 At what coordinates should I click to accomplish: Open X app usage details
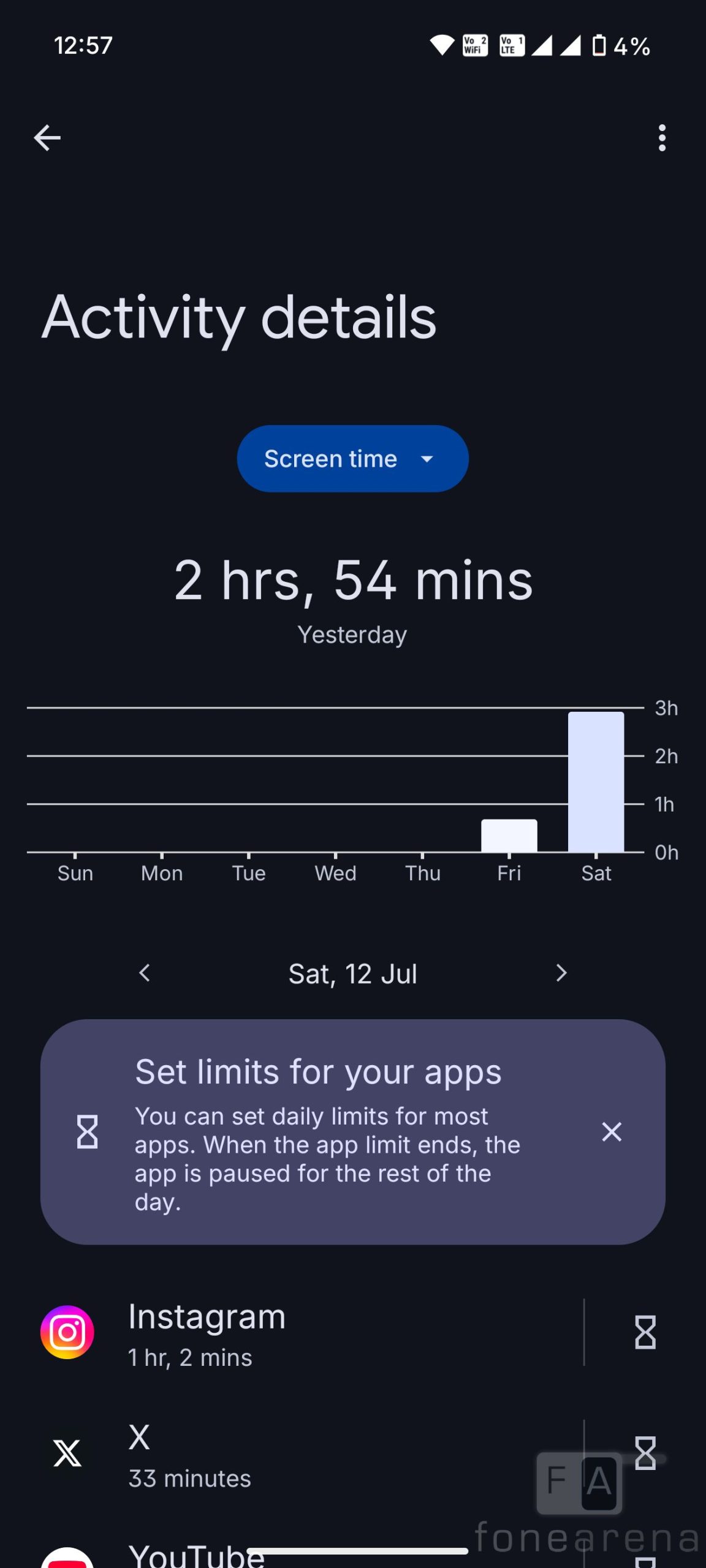coord(306,1454)
